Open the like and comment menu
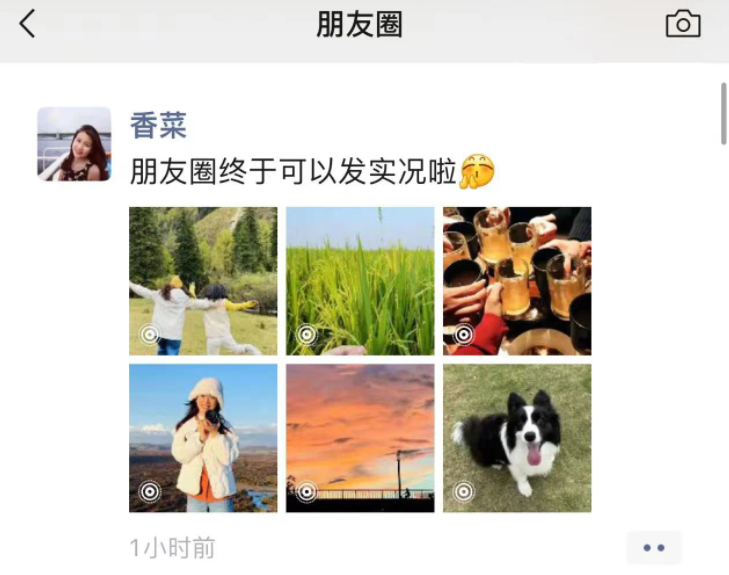The height and width of the screenshot is (575, 729). click(x=654, y=548)
